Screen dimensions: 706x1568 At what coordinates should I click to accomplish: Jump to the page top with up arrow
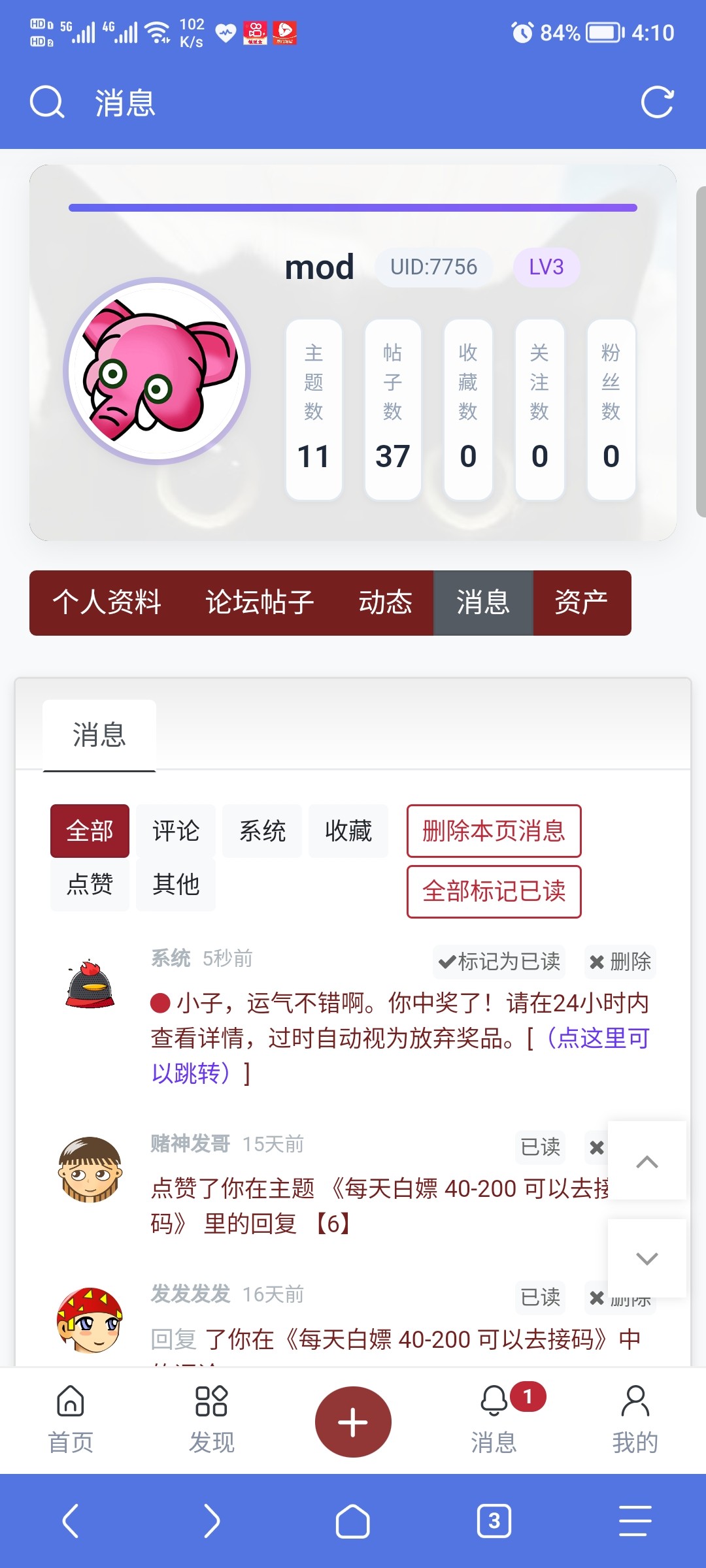pos(647,1161)
